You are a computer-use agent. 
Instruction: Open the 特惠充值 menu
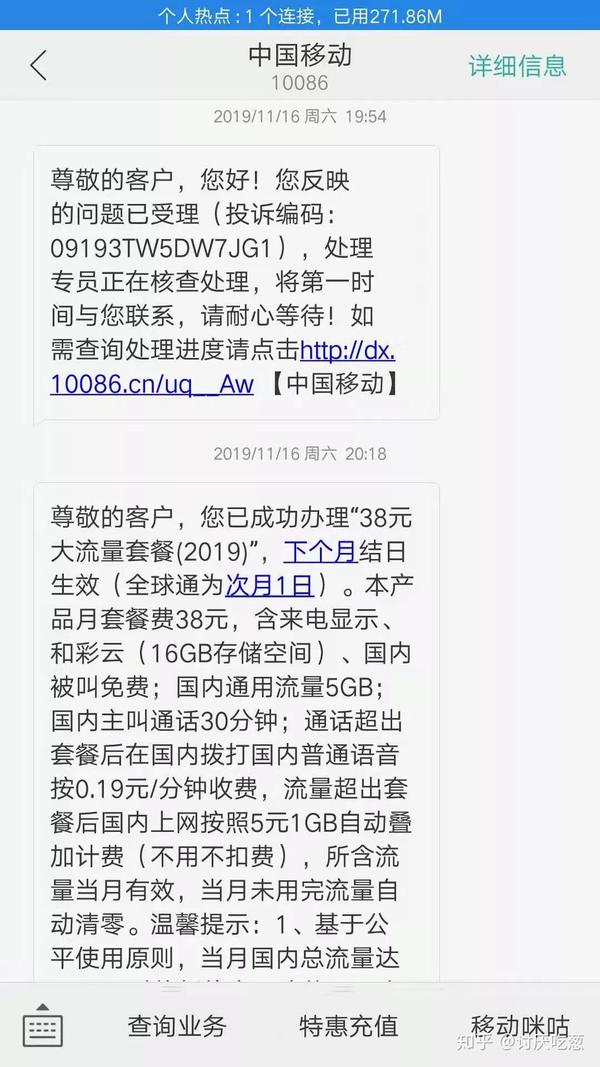coord(348,1026)
